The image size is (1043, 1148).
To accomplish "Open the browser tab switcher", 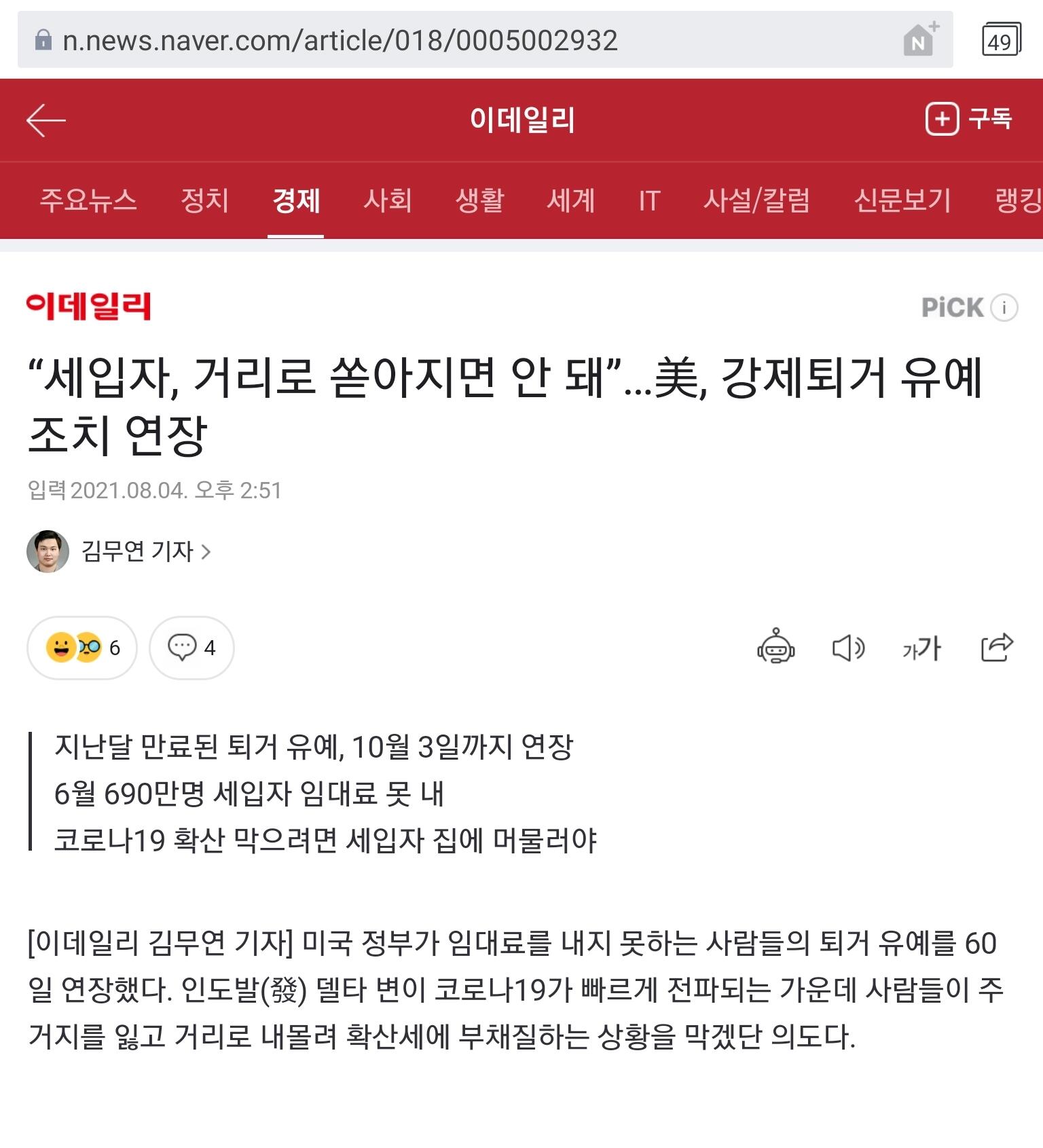I will (x=1001, y=40).
